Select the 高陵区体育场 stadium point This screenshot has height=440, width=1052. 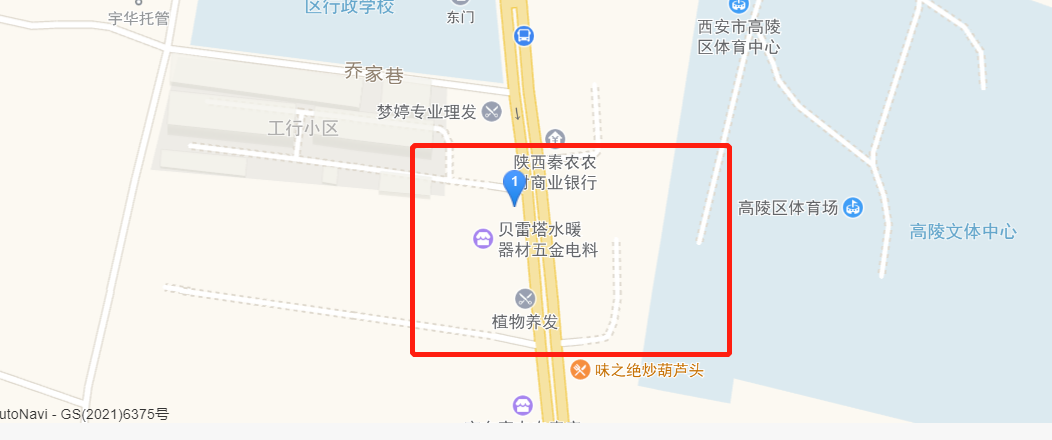852,207
